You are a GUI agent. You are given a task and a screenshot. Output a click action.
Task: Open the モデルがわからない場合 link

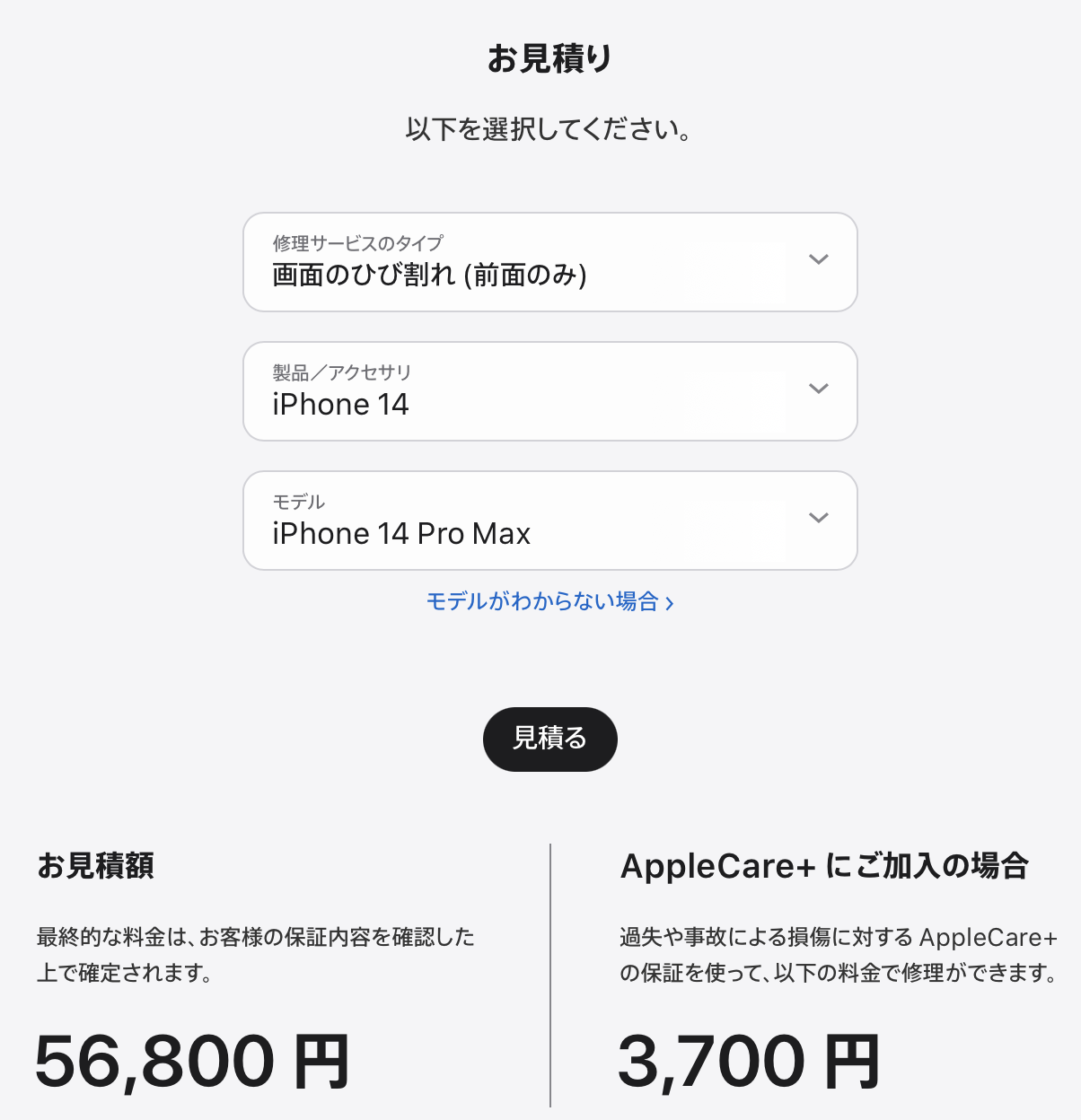pos(549,601)
